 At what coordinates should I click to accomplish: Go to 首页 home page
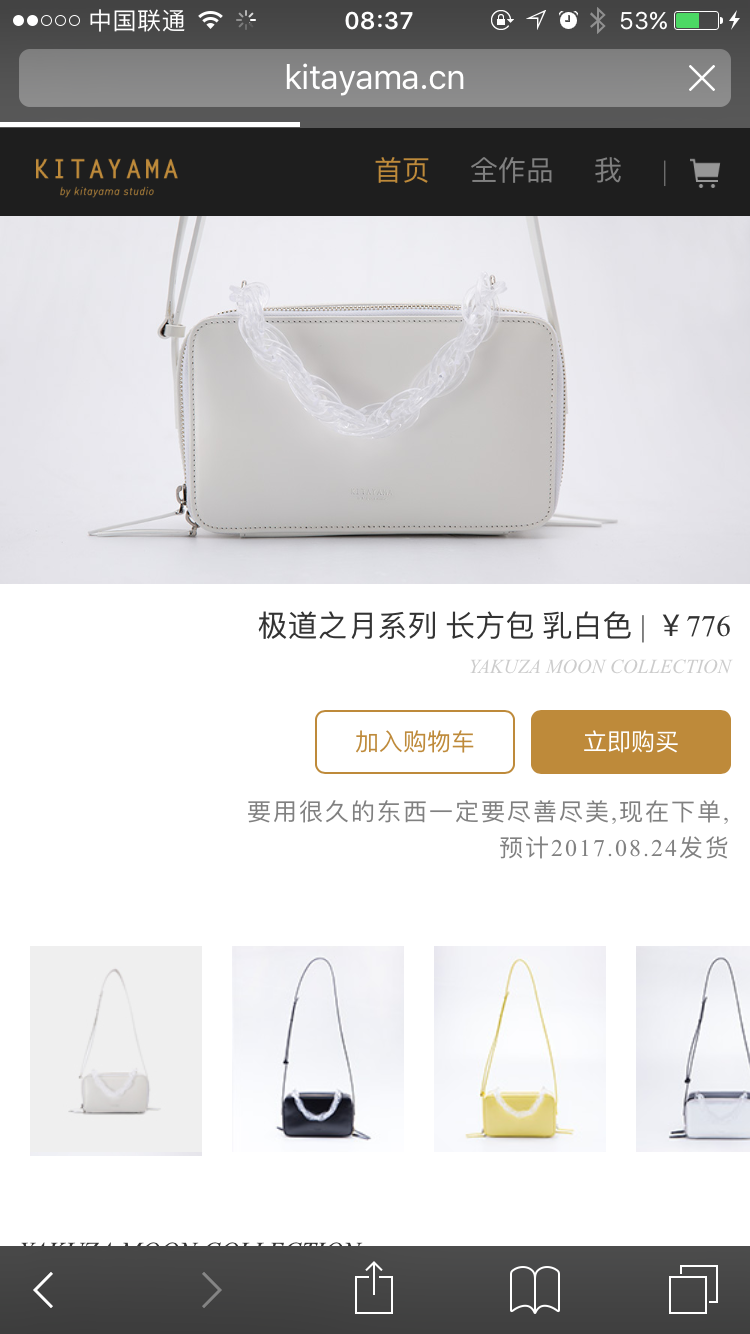pos(402,171)
